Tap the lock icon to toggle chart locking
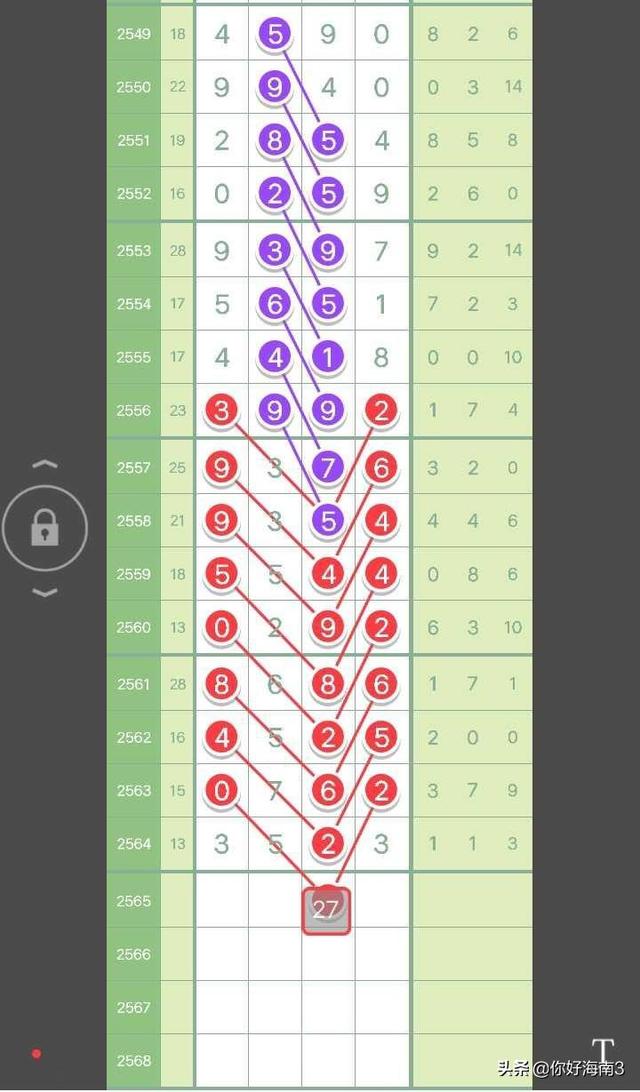The width and height of the screenshot is (640, 1092). click(x=45, y=528)
